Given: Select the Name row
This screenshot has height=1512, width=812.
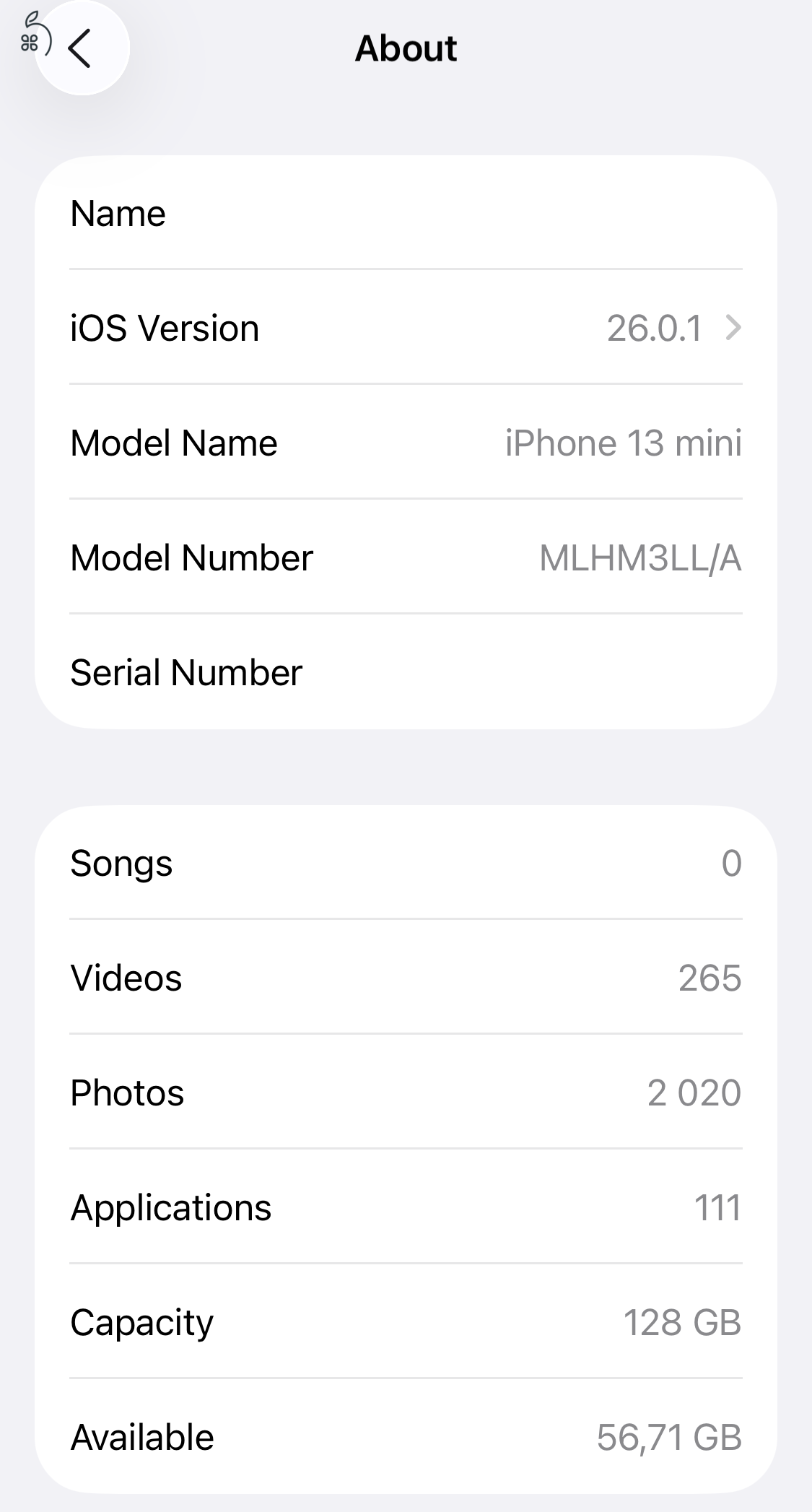Looking at the screenshot, I should tap(289, 214).
